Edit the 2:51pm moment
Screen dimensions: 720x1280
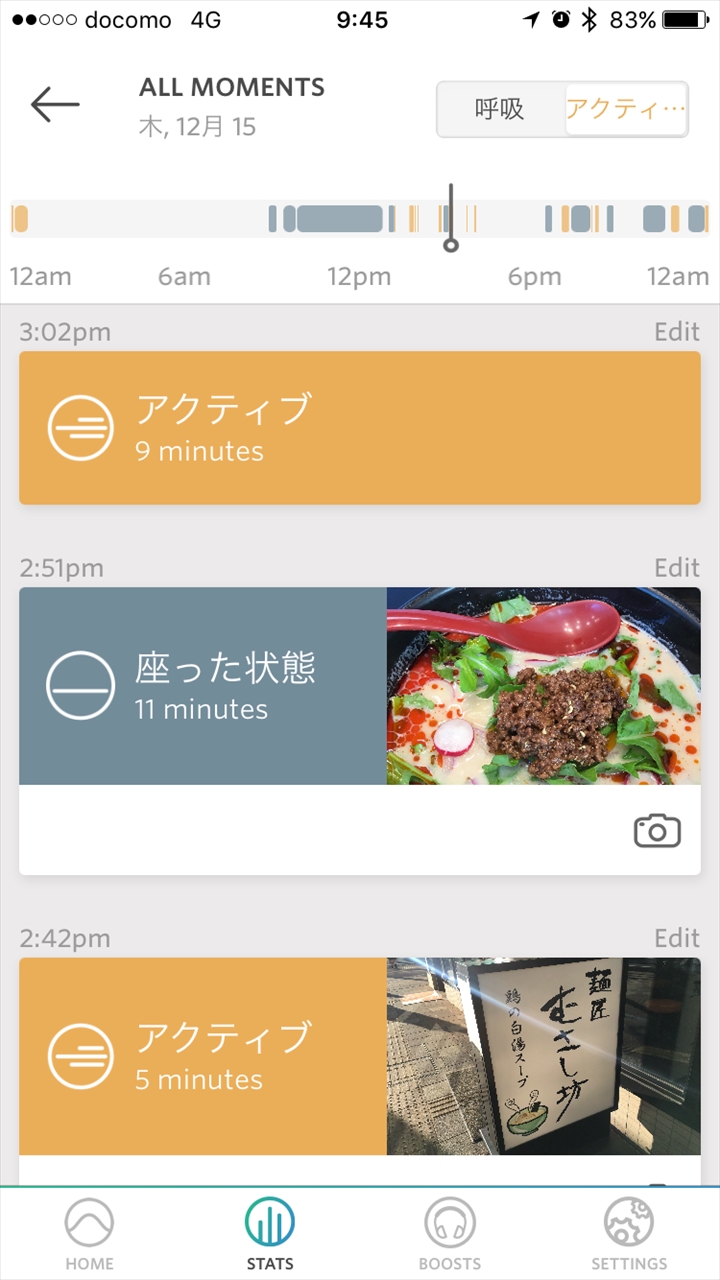click(x=677, y=568)
